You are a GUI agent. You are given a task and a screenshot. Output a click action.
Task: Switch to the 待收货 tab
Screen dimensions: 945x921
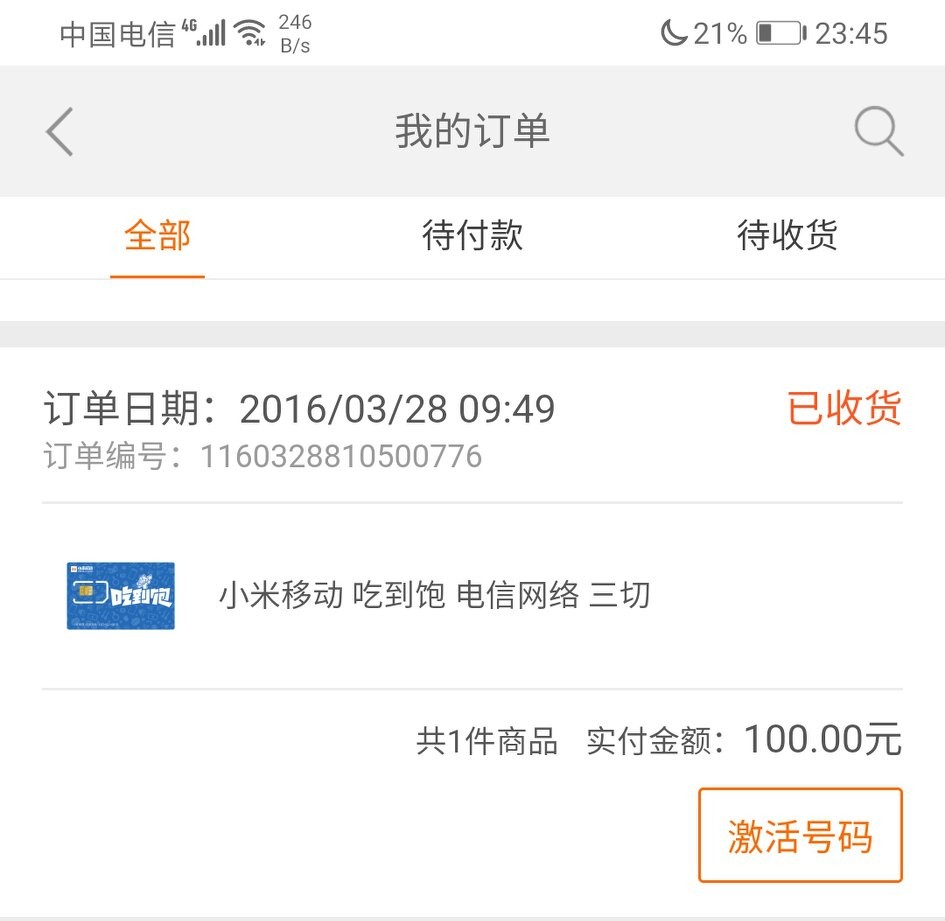[x=787, y=237]
